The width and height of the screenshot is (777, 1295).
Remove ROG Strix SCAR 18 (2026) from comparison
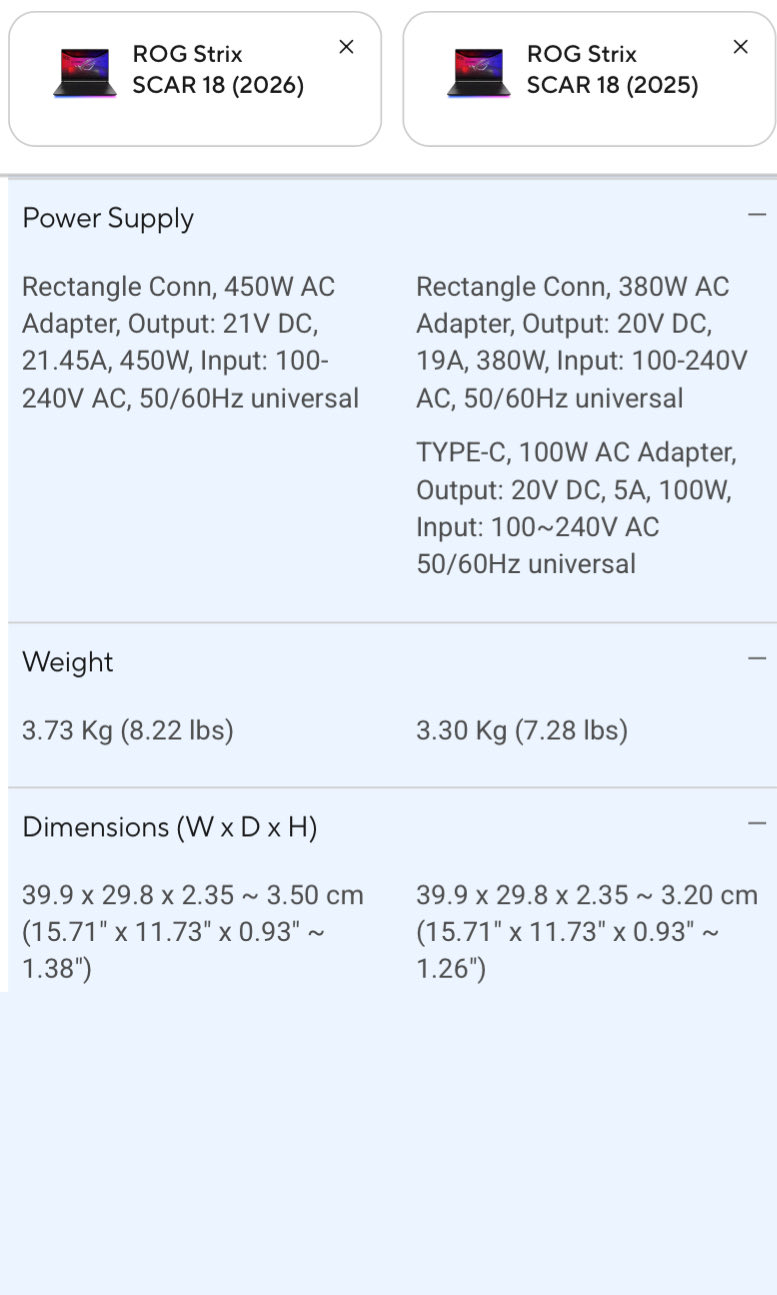(346, 47)
